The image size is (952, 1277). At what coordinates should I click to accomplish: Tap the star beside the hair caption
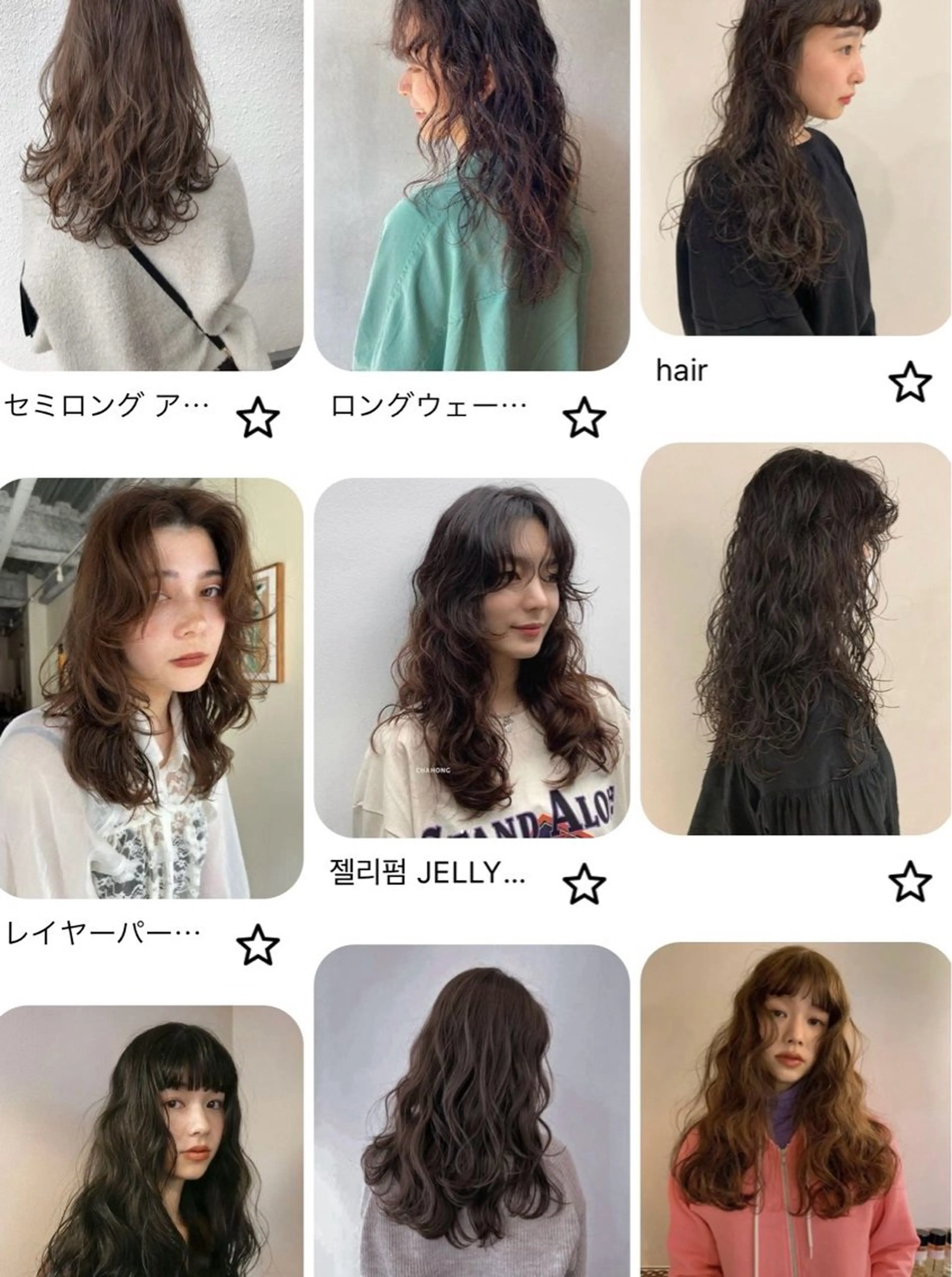[910, 382]
